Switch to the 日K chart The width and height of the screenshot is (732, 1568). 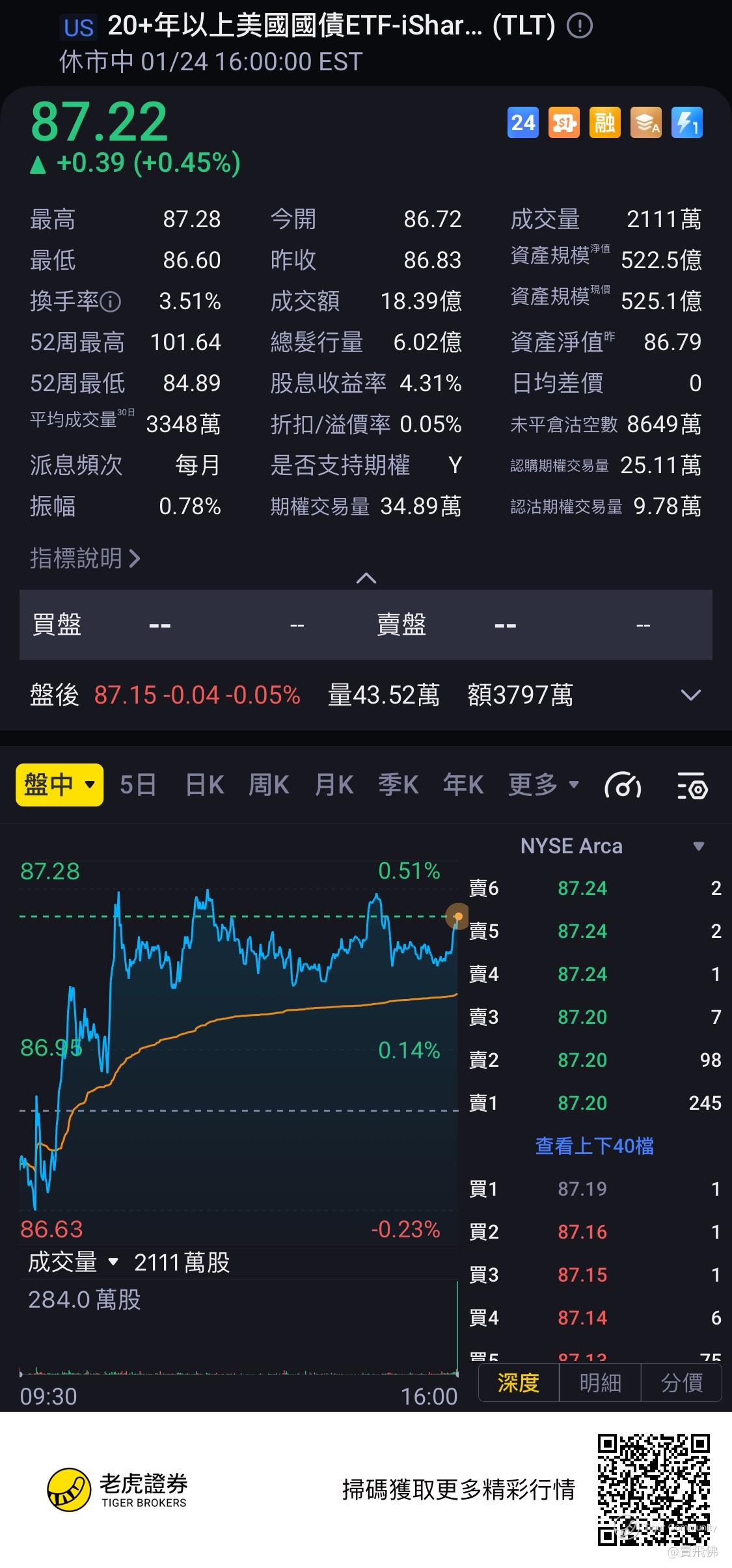(x=204, y=785)
